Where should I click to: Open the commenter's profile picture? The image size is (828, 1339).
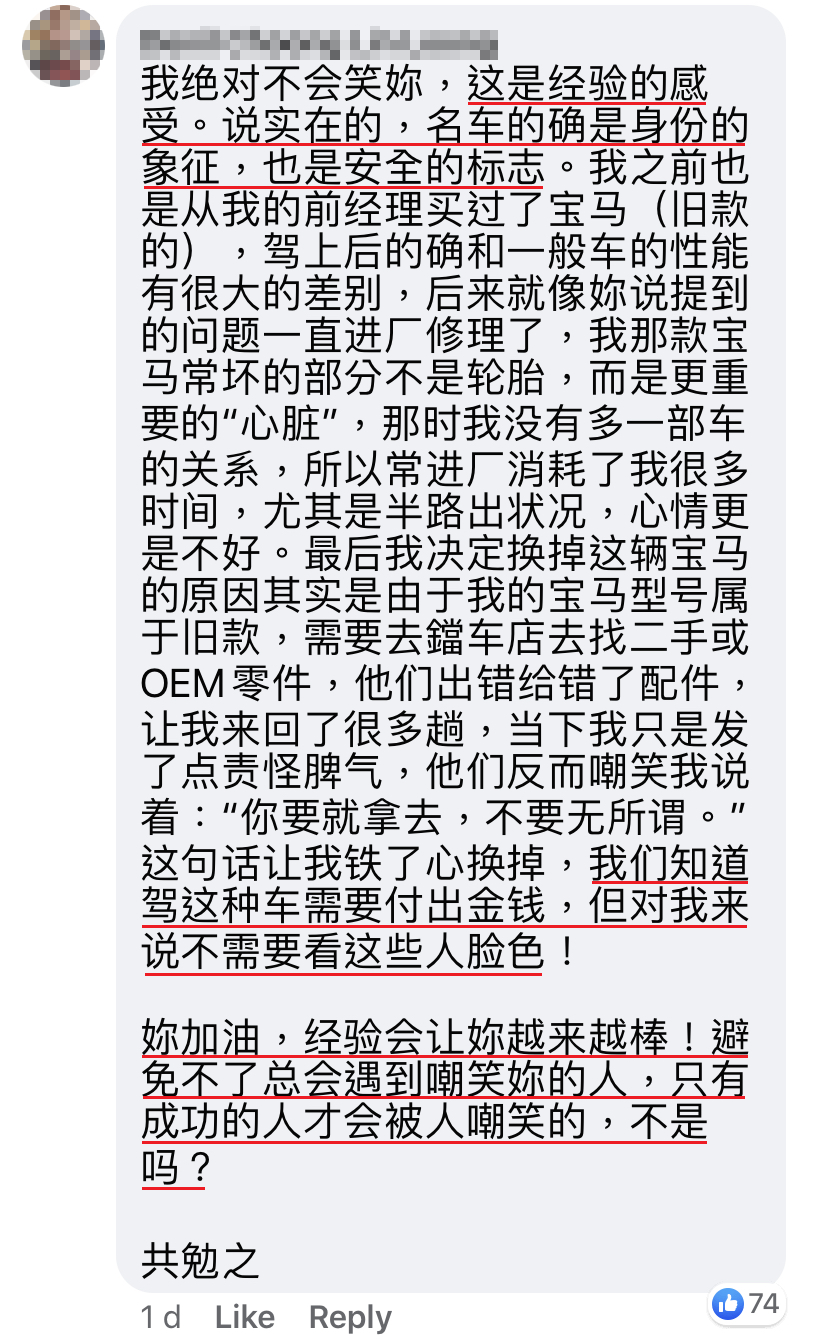tap(63, 45)
